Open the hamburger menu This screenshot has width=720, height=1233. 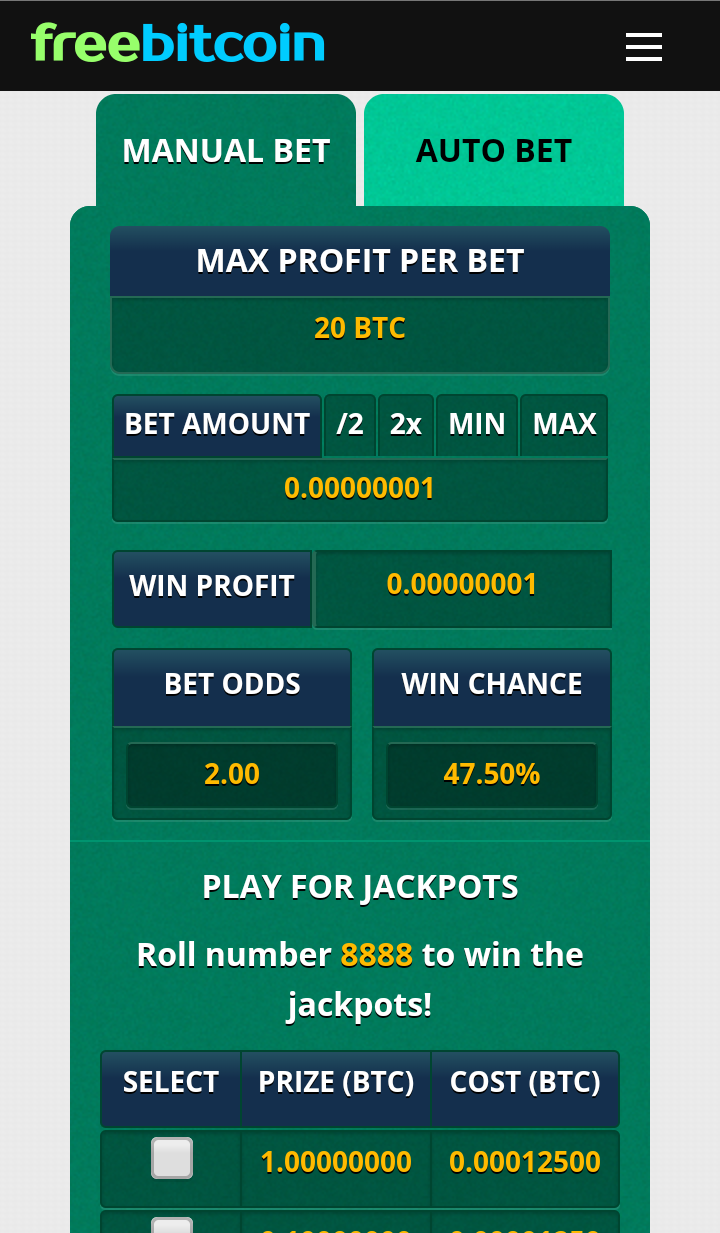pos(644,46)
